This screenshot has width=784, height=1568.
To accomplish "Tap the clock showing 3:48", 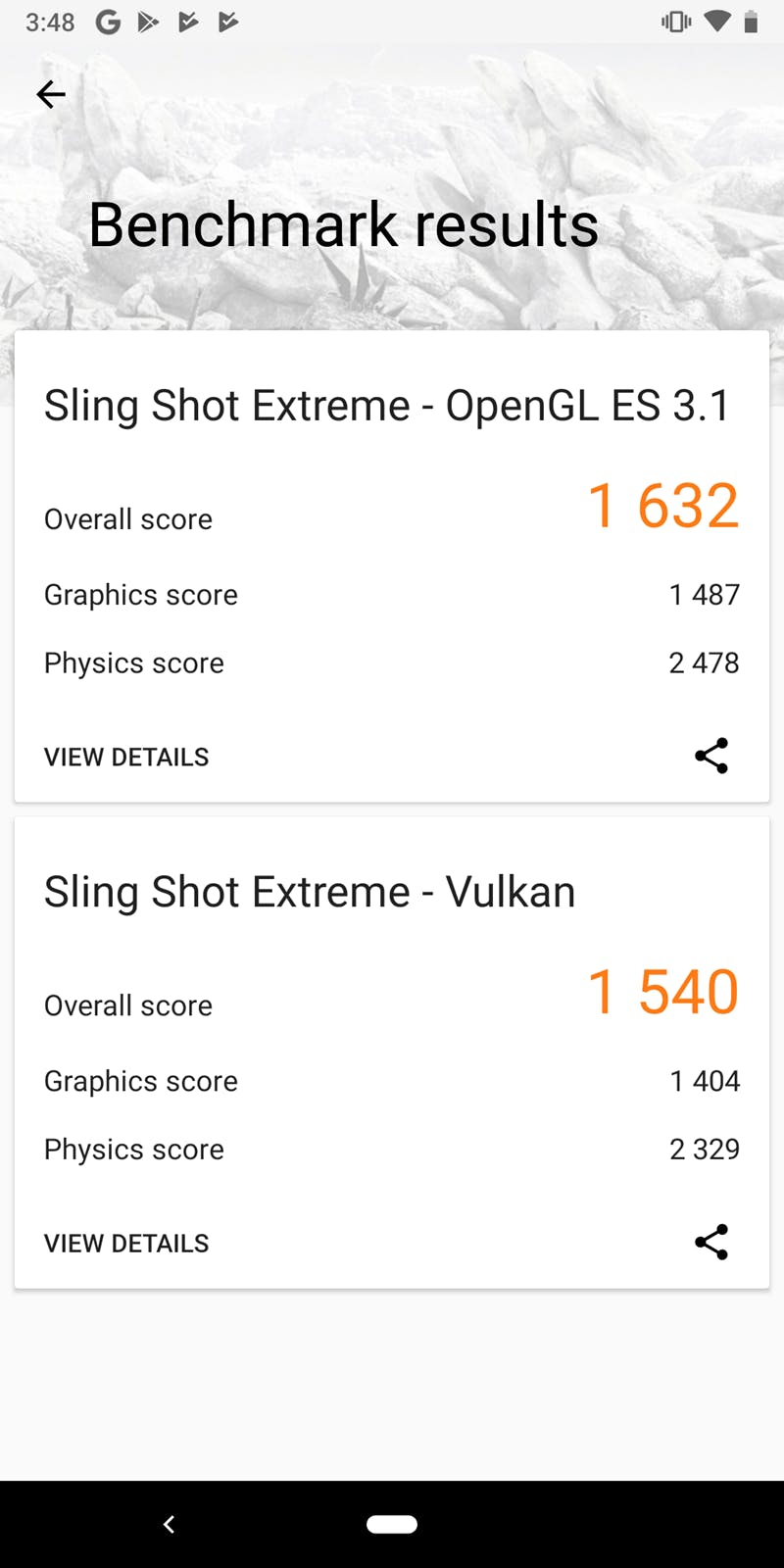I will coord(49,22).
